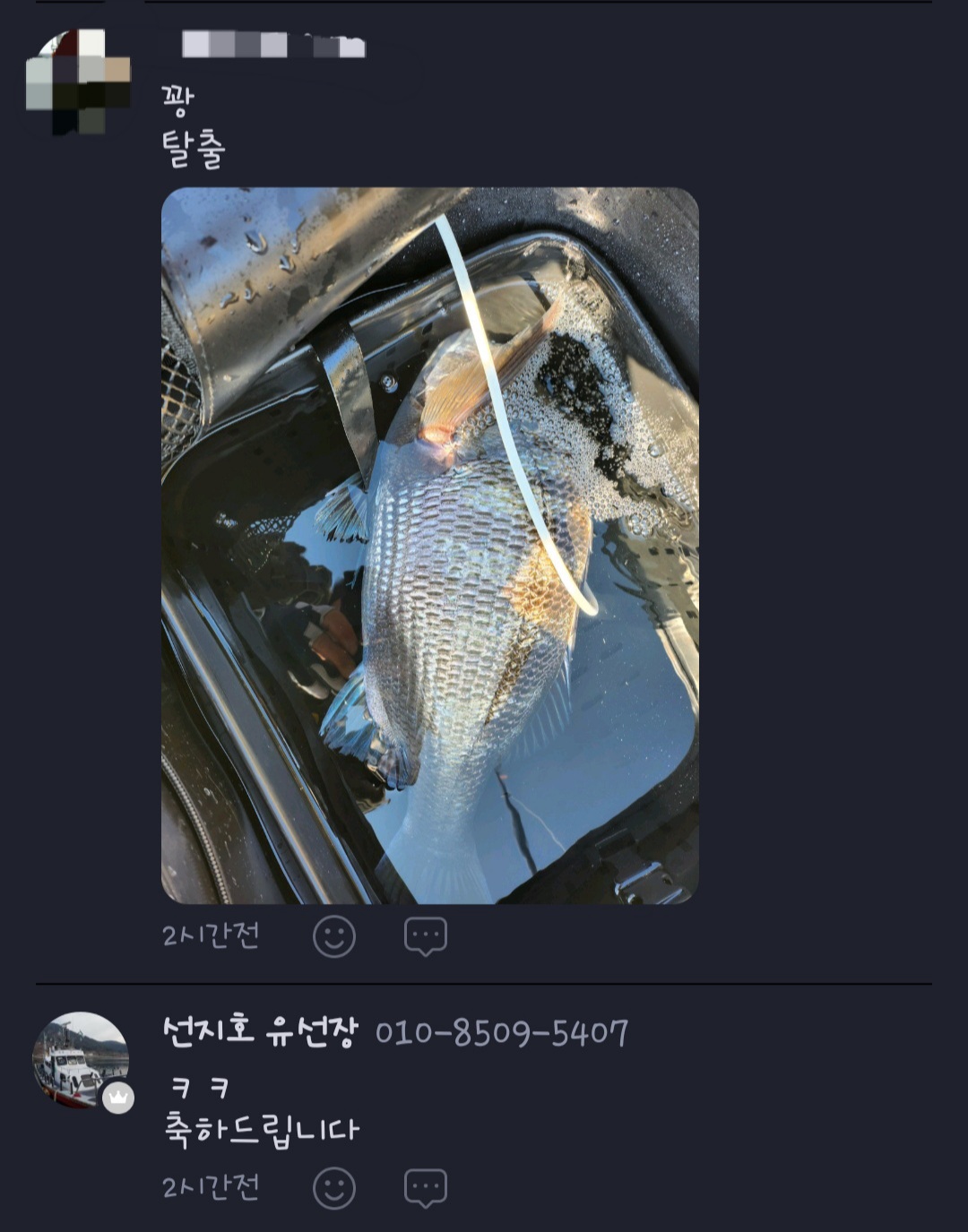Screen dimensions: 968x1232
Task: View the blurred poster's profile avatar
Action: [x=78, y=82]
